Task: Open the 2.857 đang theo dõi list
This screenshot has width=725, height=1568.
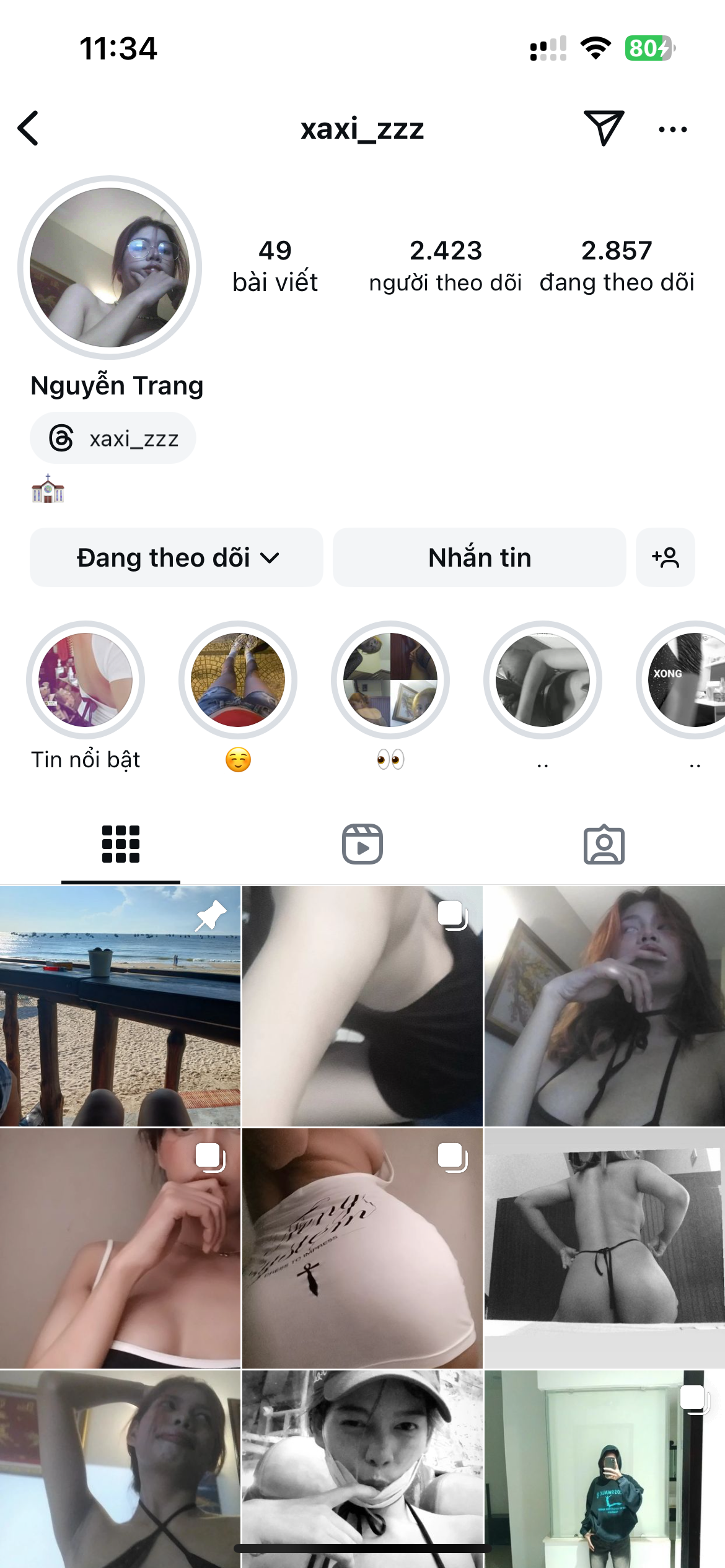Action: 617,266
